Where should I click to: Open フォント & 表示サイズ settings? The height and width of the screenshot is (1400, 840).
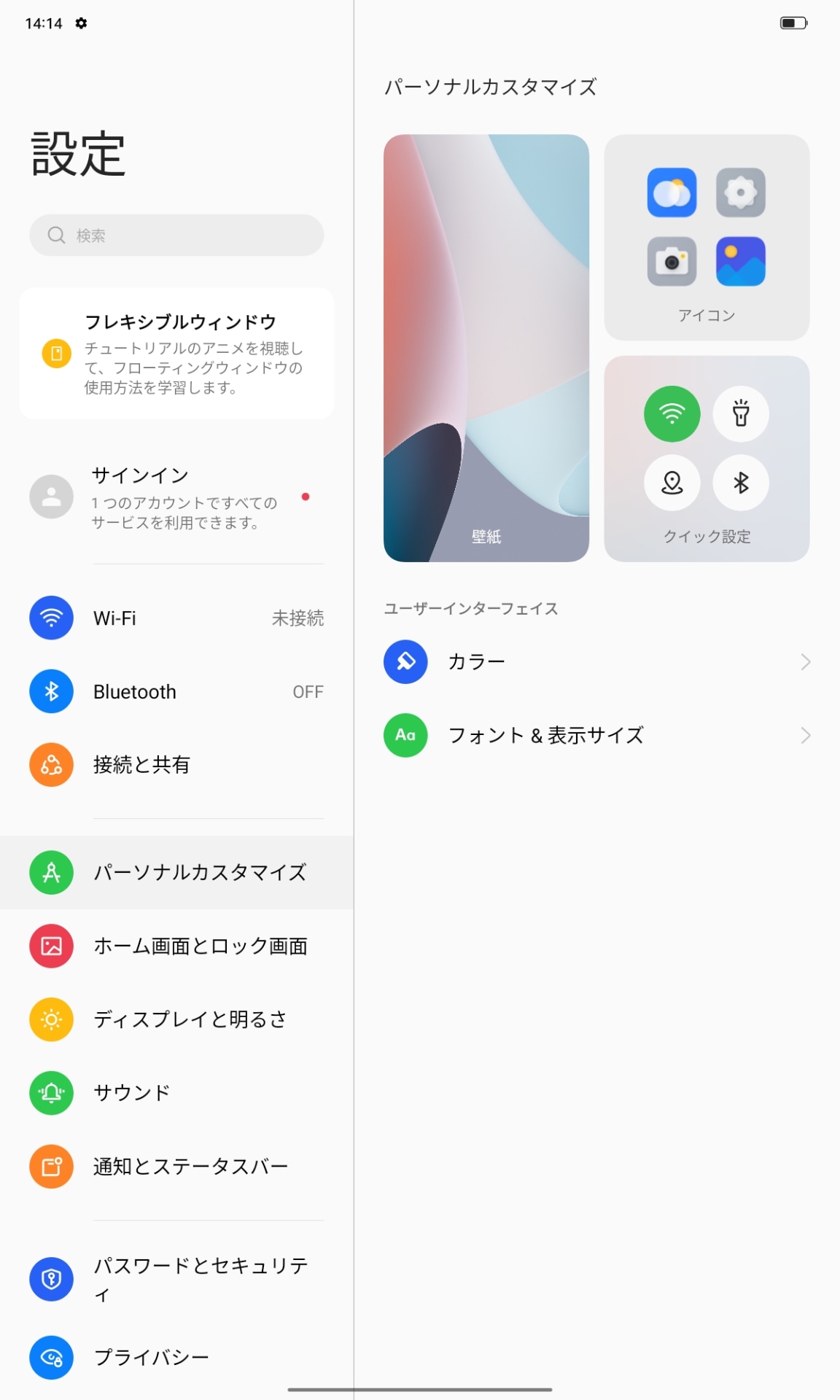[x=596, y=736]
